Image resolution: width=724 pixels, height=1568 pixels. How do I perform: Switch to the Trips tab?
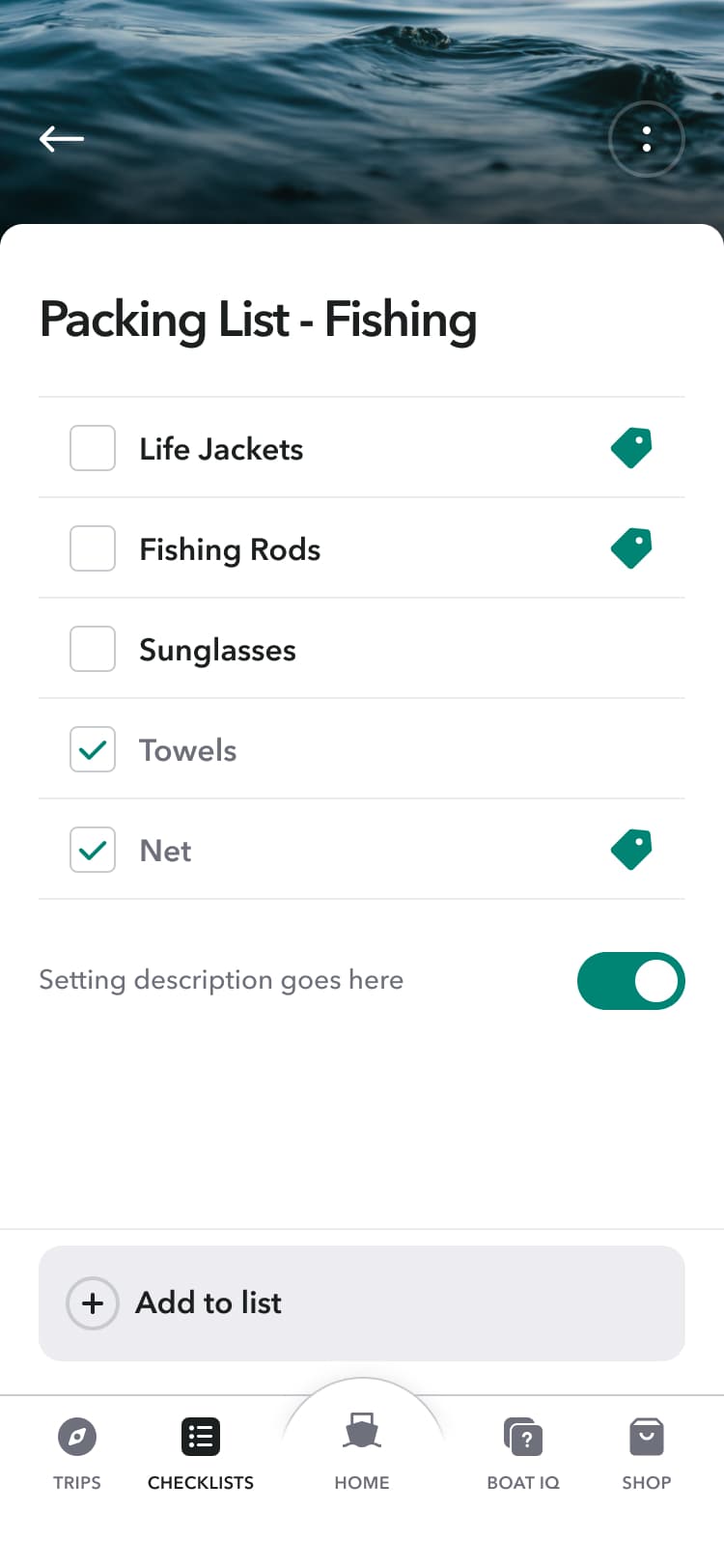tap(77, 1453)
